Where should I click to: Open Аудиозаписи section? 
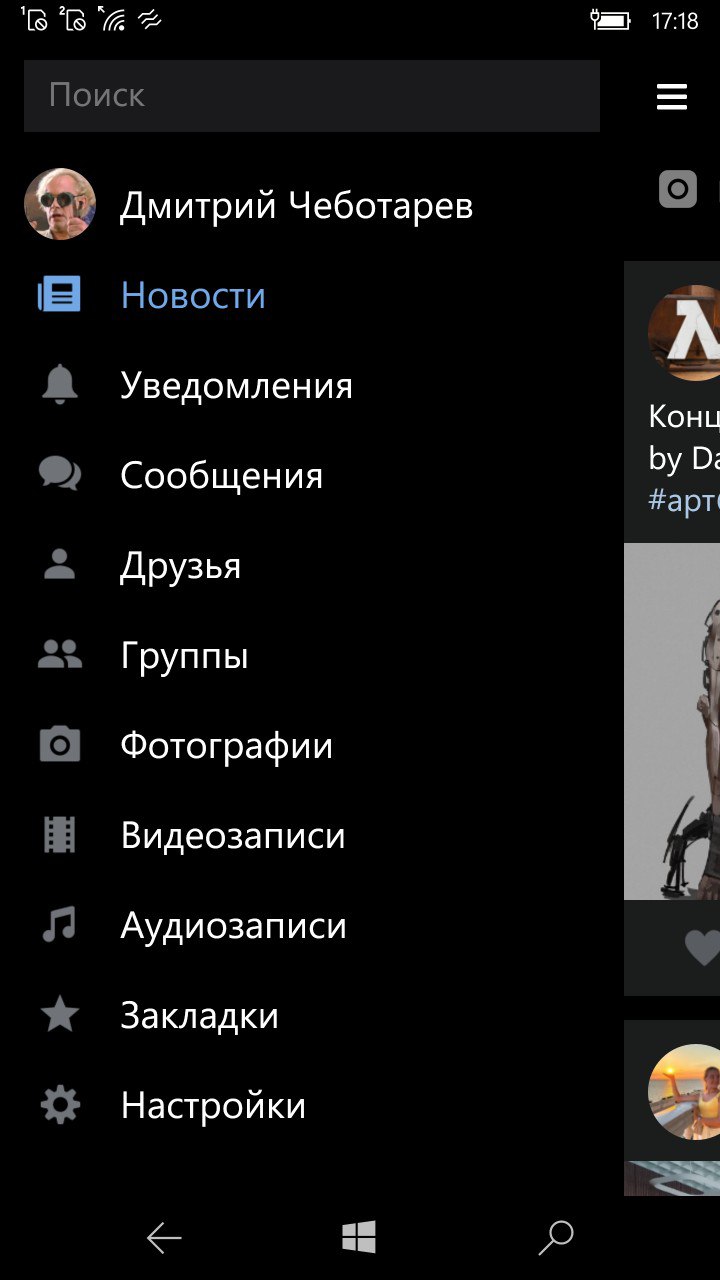click(x=233, y=926)
